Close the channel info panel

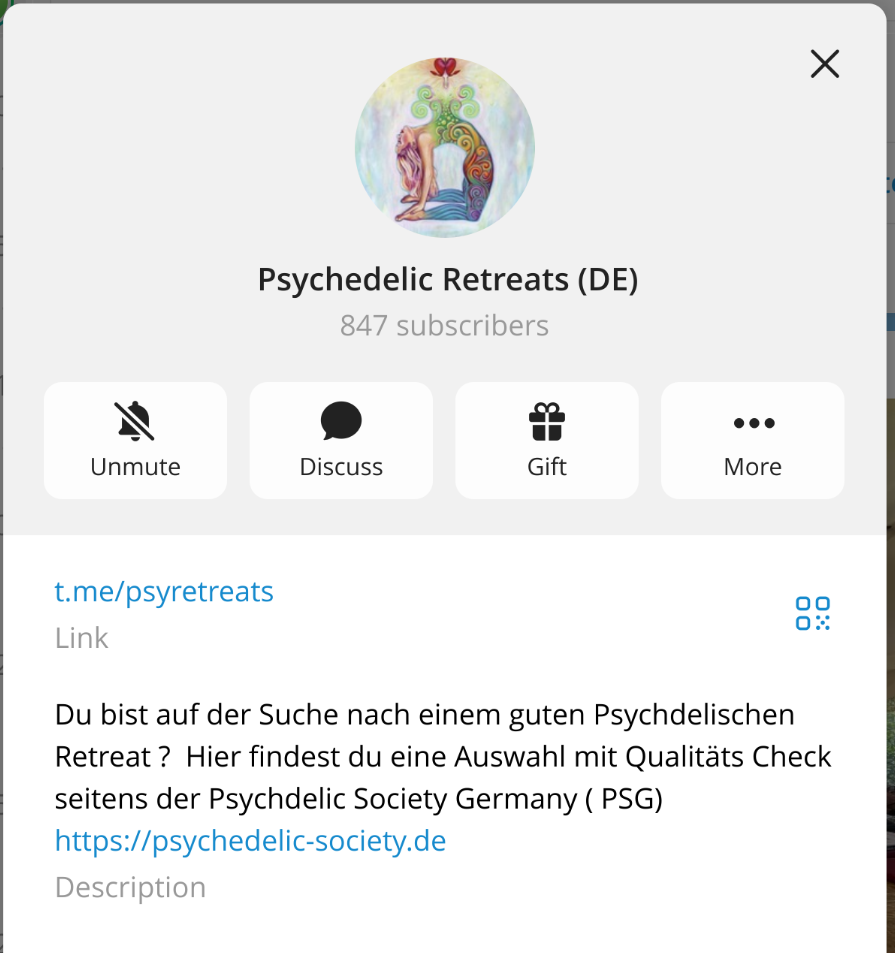coord(824,64)
